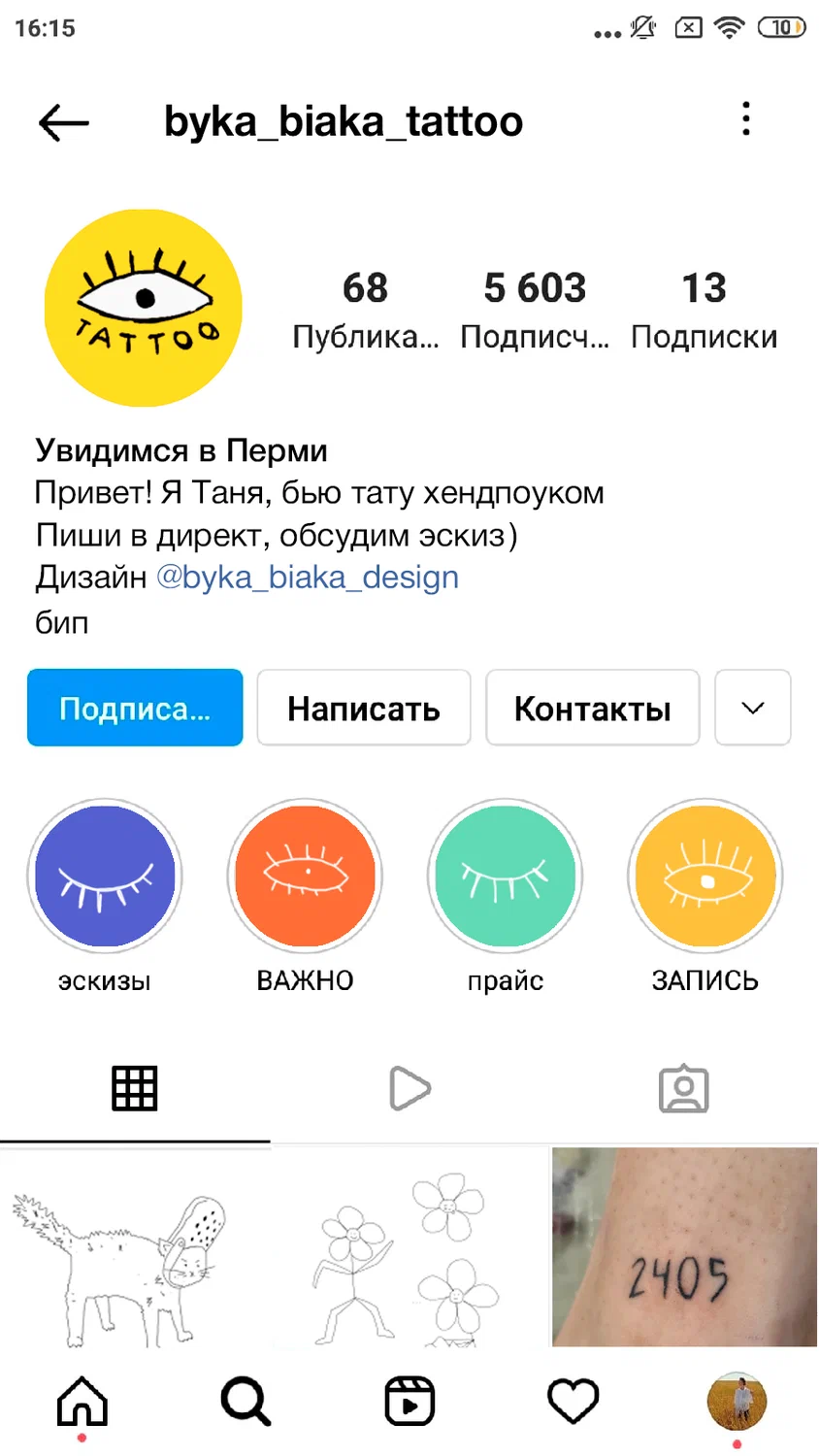Open the @byka_biaka_design link
819x1456 pixels.
tap(308, 577)
